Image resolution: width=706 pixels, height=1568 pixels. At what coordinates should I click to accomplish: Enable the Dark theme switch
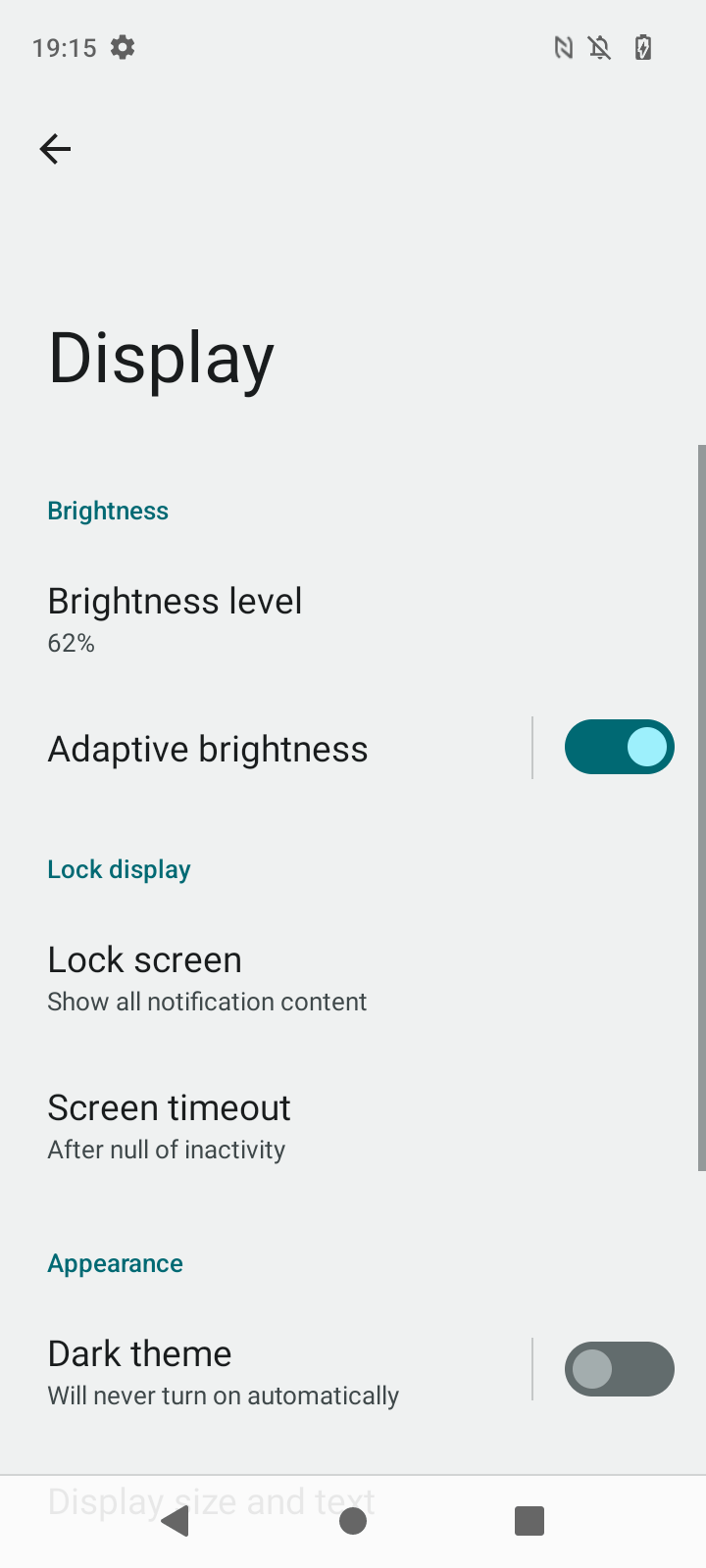point(619,1369)
